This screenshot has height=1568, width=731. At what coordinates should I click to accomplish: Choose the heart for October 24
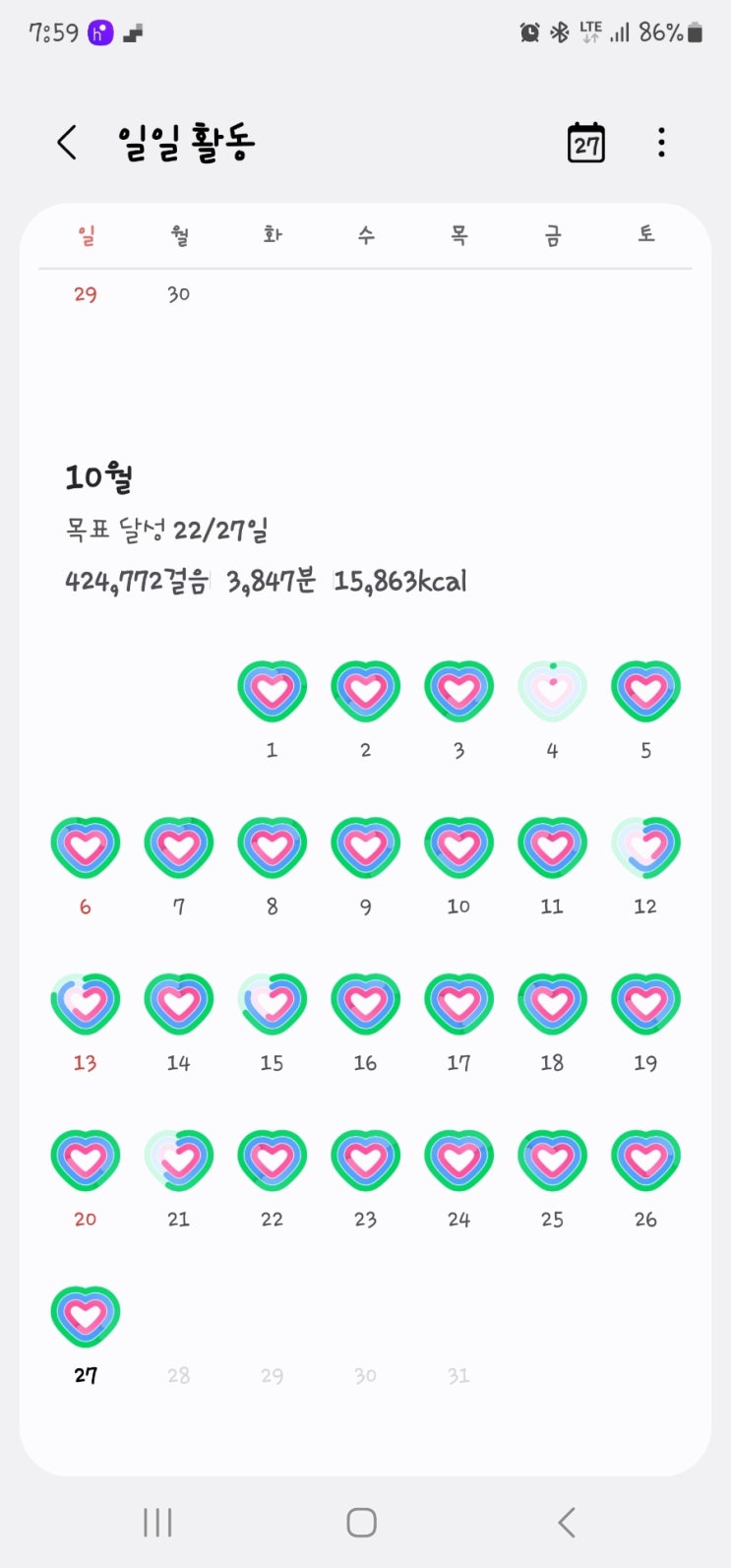point(458,1160)
